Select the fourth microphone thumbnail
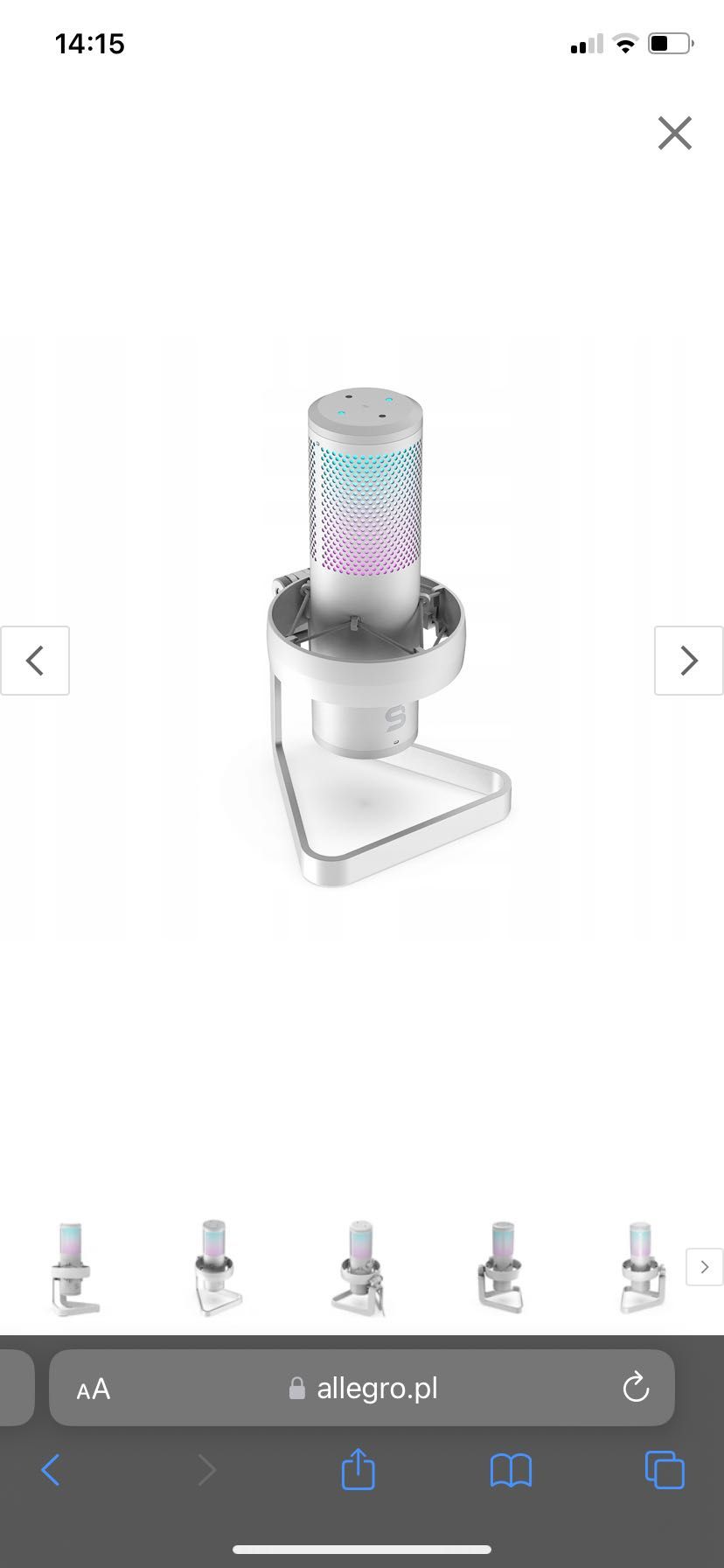Viewport: 724px width, 1568px height. [x=500, y=1267]
